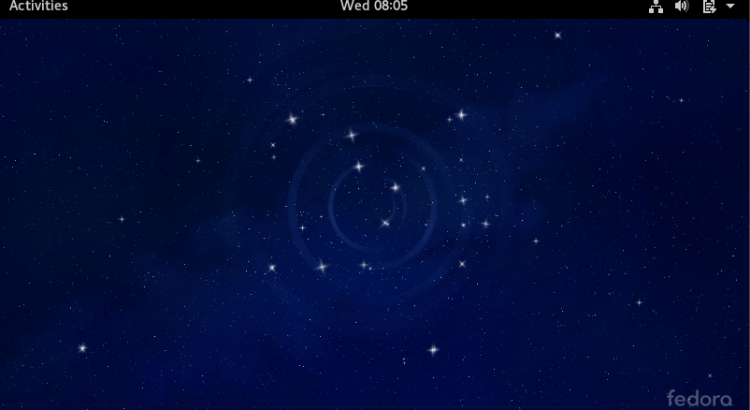Open the Wed 08:05 calendar menu

[x=374, y=6]
